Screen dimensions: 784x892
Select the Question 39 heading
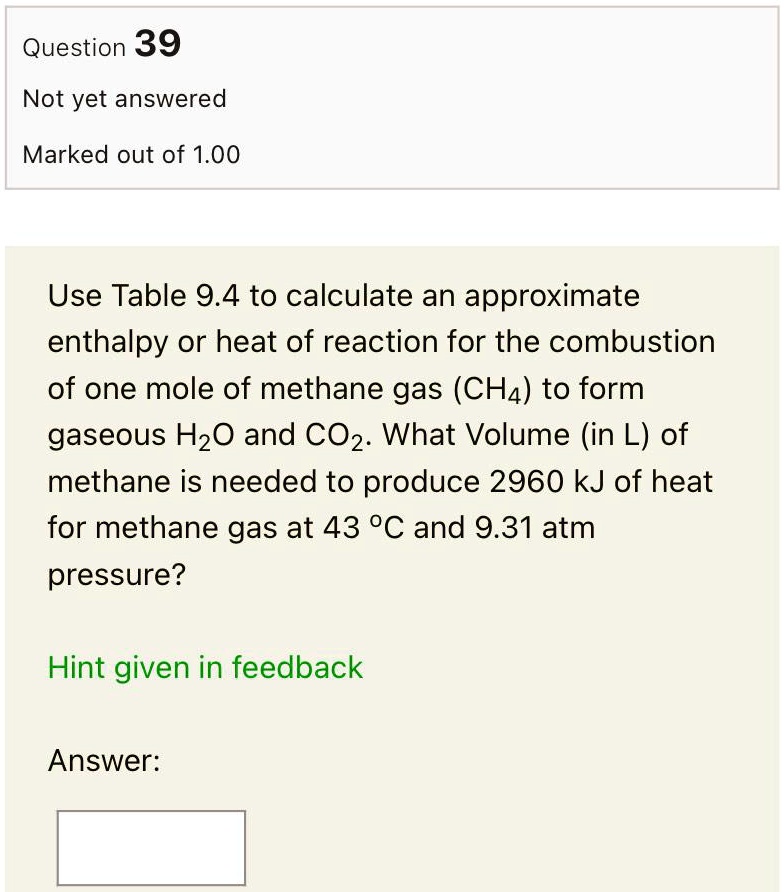coord(100,45)
